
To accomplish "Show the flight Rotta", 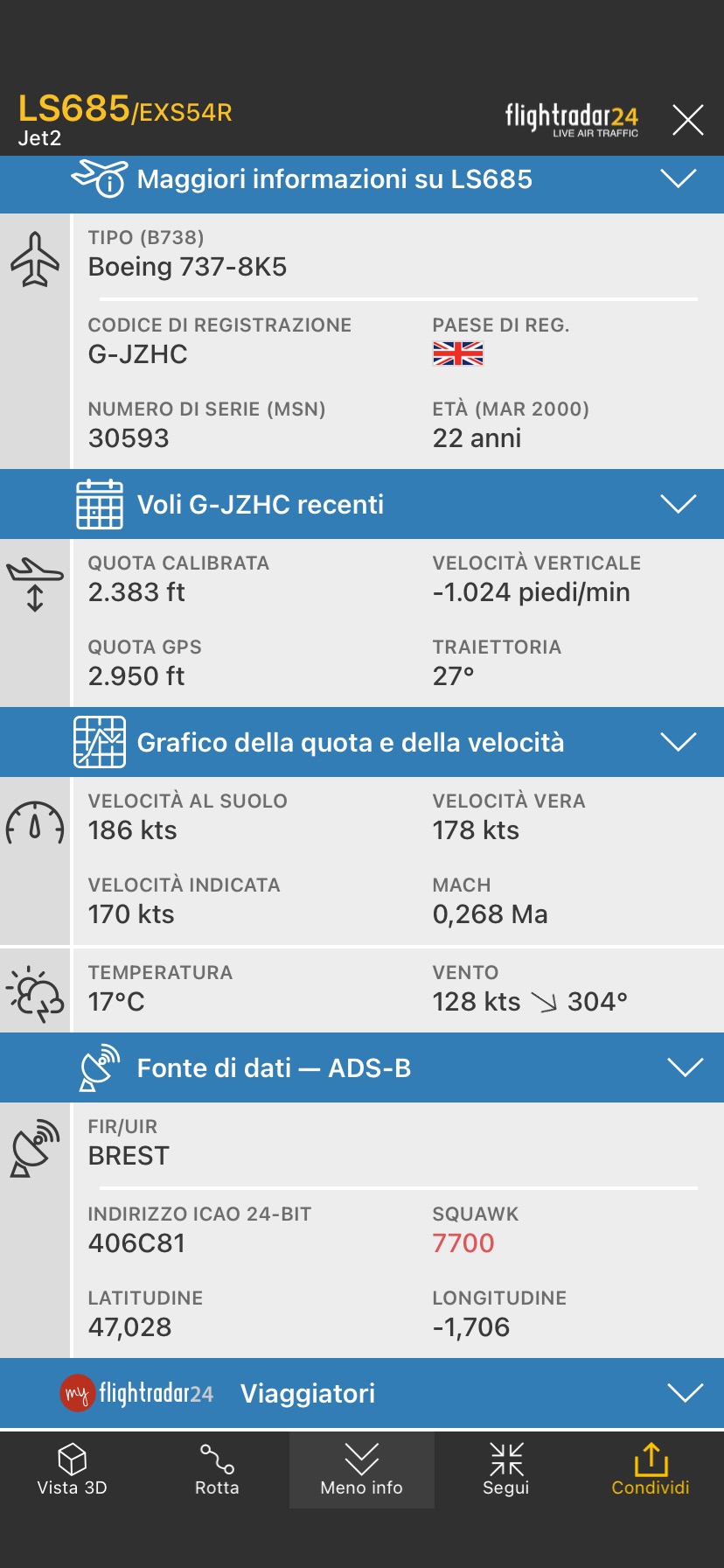I will (x=217, y=1470).
